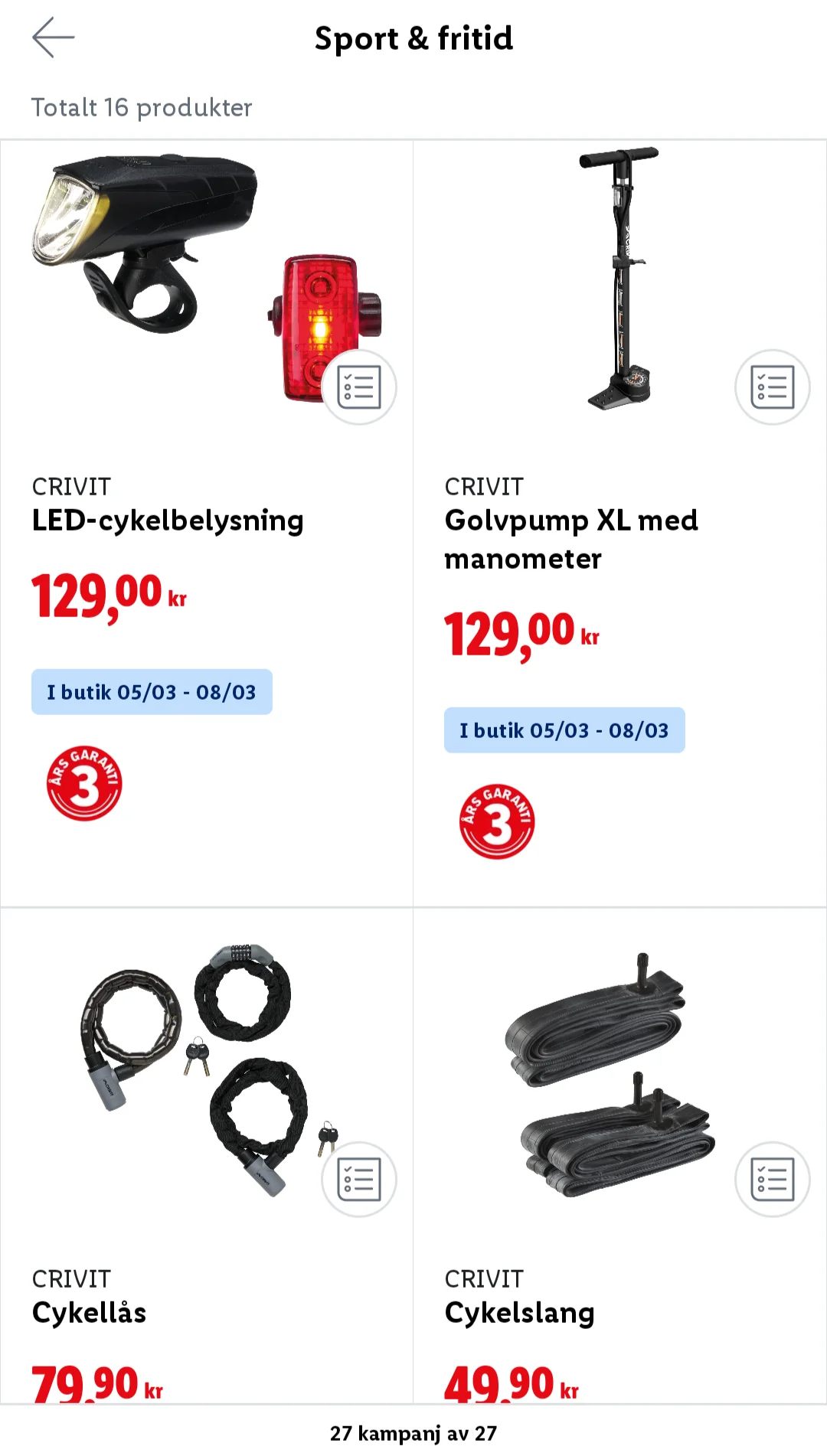827x1456 pixels.
Task: Add Golvpump XL to shopping list
Action: [x=773, y=387]
